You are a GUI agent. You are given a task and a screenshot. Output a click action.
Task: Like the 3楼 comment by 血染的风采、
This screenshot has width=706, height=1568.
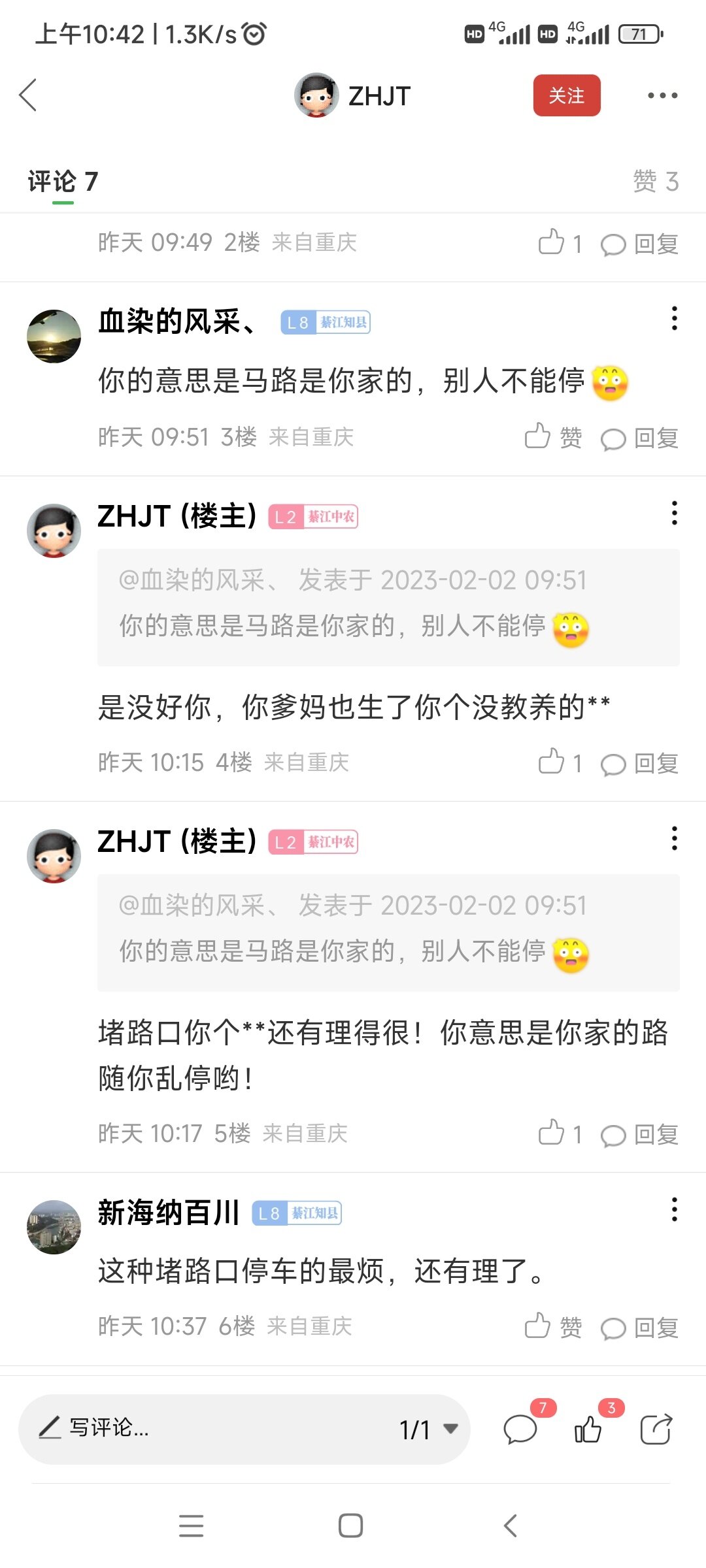[552, 437]
